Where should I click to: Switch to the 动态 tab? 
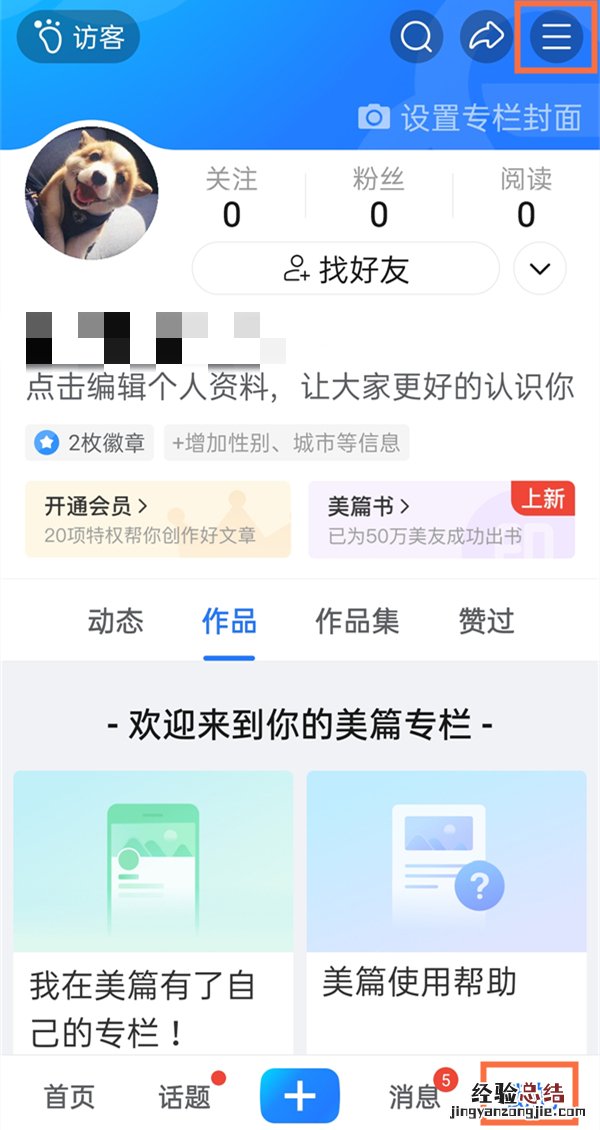[x=116, y=621]
